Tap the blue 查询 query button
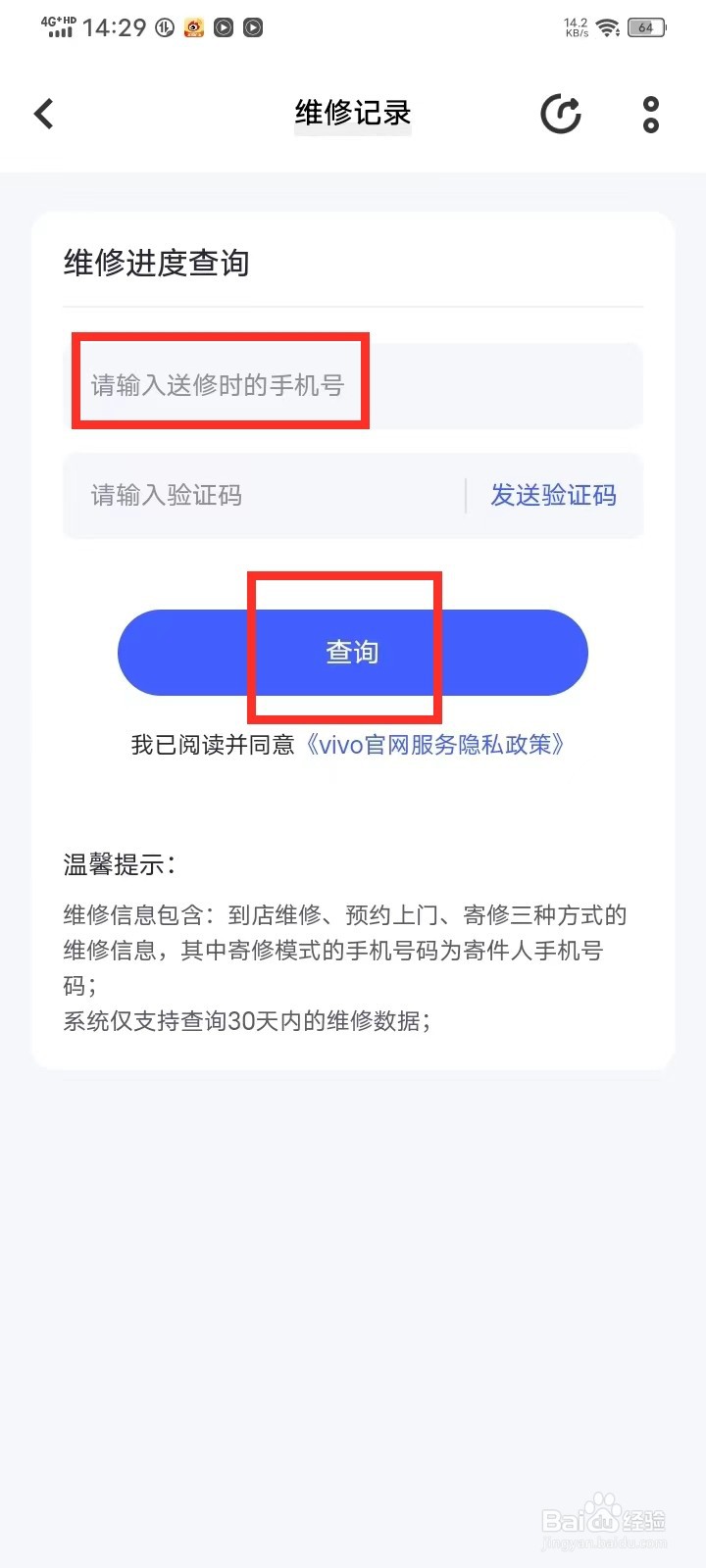This screenshot has width=706, height=1568. [x=353, y=652]
